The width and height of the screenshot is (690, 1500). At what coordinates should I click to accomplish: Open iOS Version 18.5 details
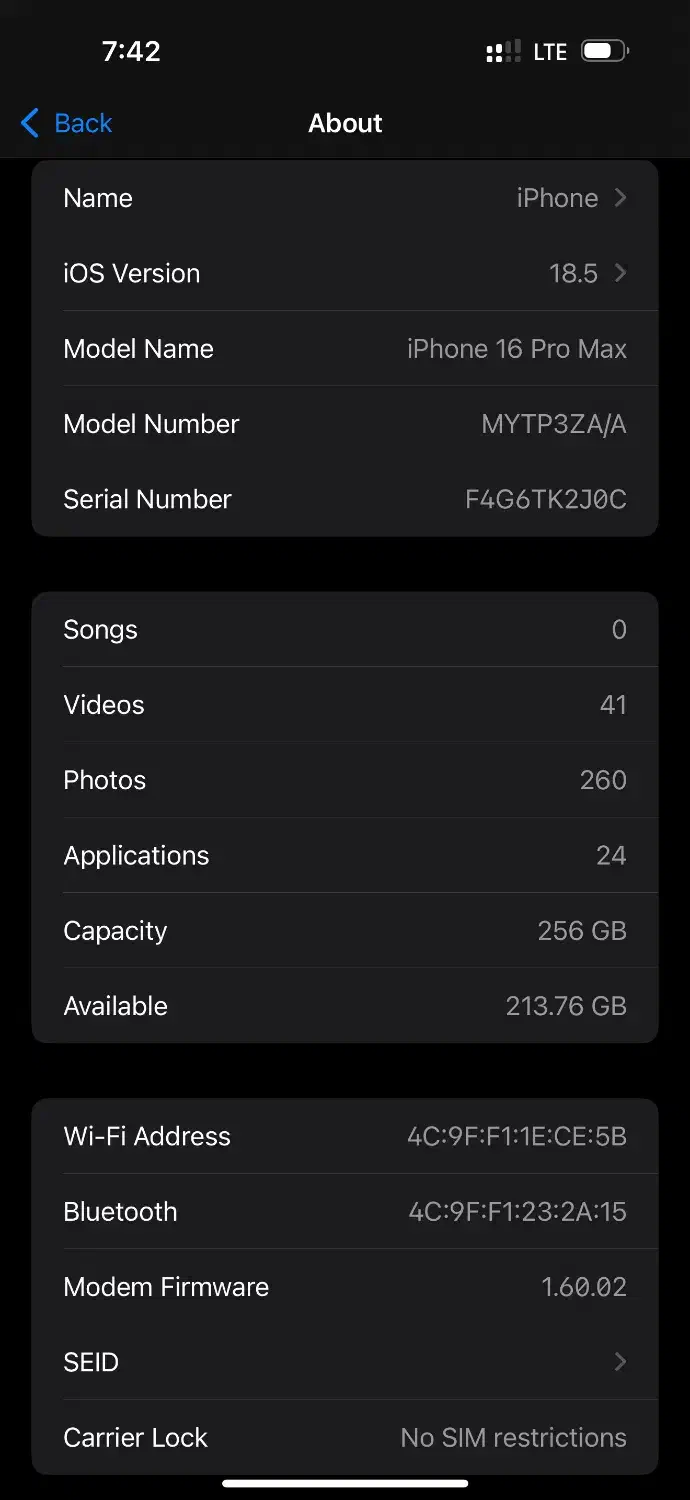point(345,273)
